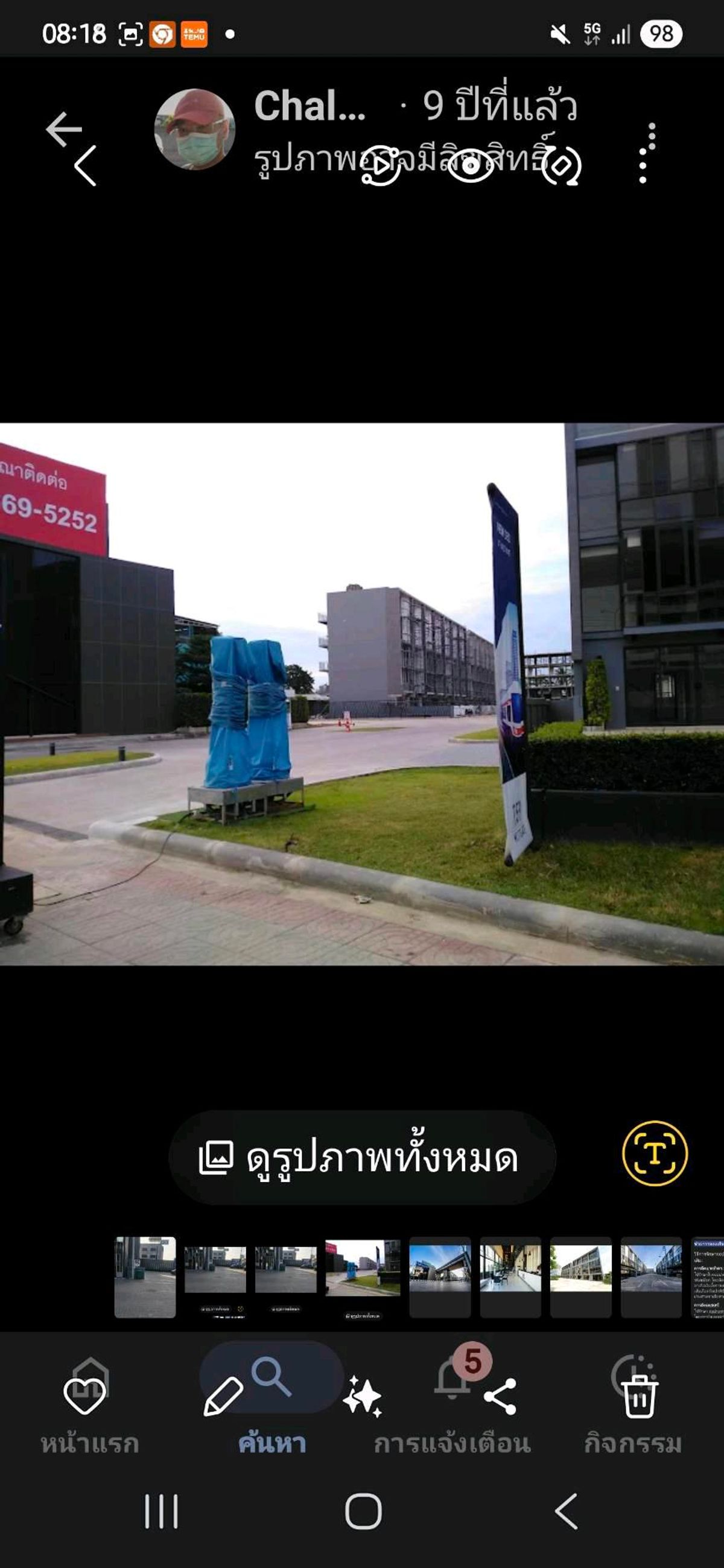Select the first thumbnail in the photo strip
The height and width of the screenshot is (1568, 724).
click(x=145, y=1277)
